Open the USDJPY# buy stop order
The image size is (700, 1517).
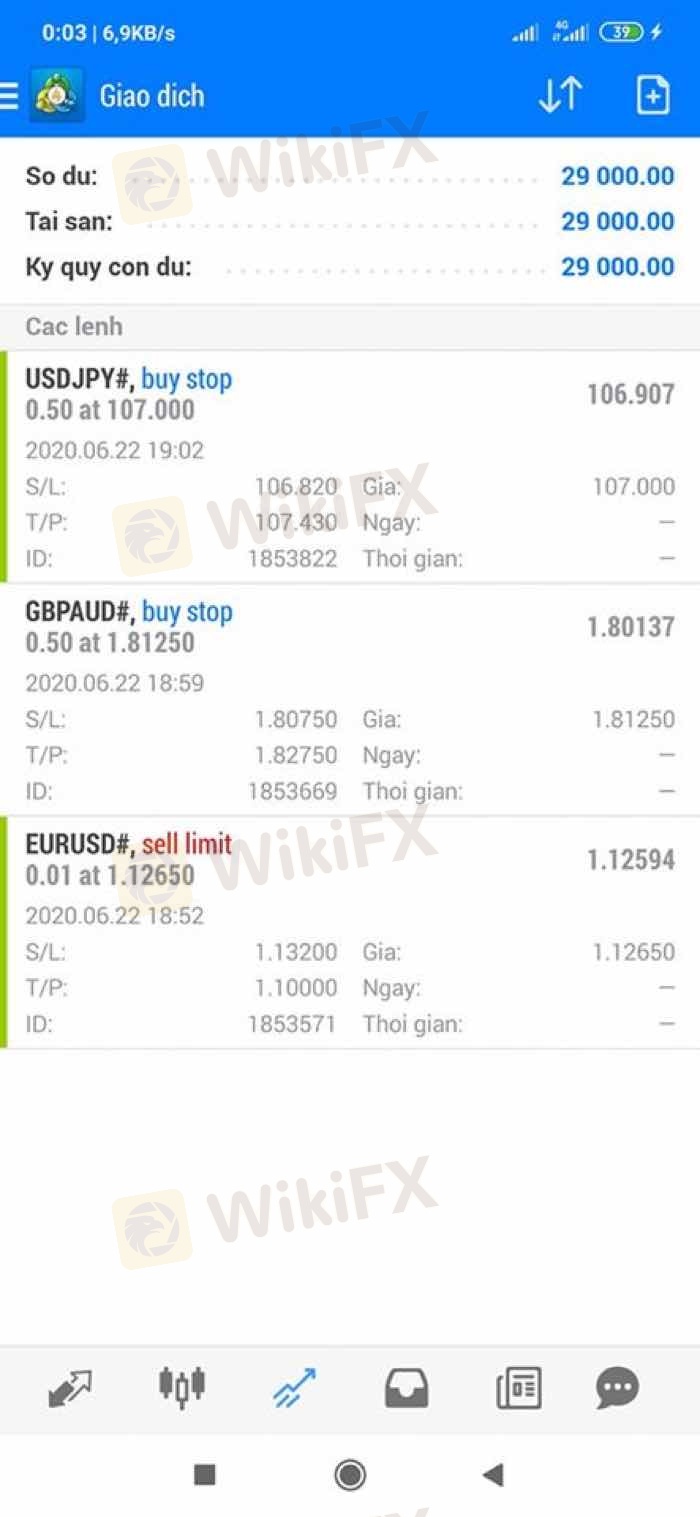[x=350, y=467]
